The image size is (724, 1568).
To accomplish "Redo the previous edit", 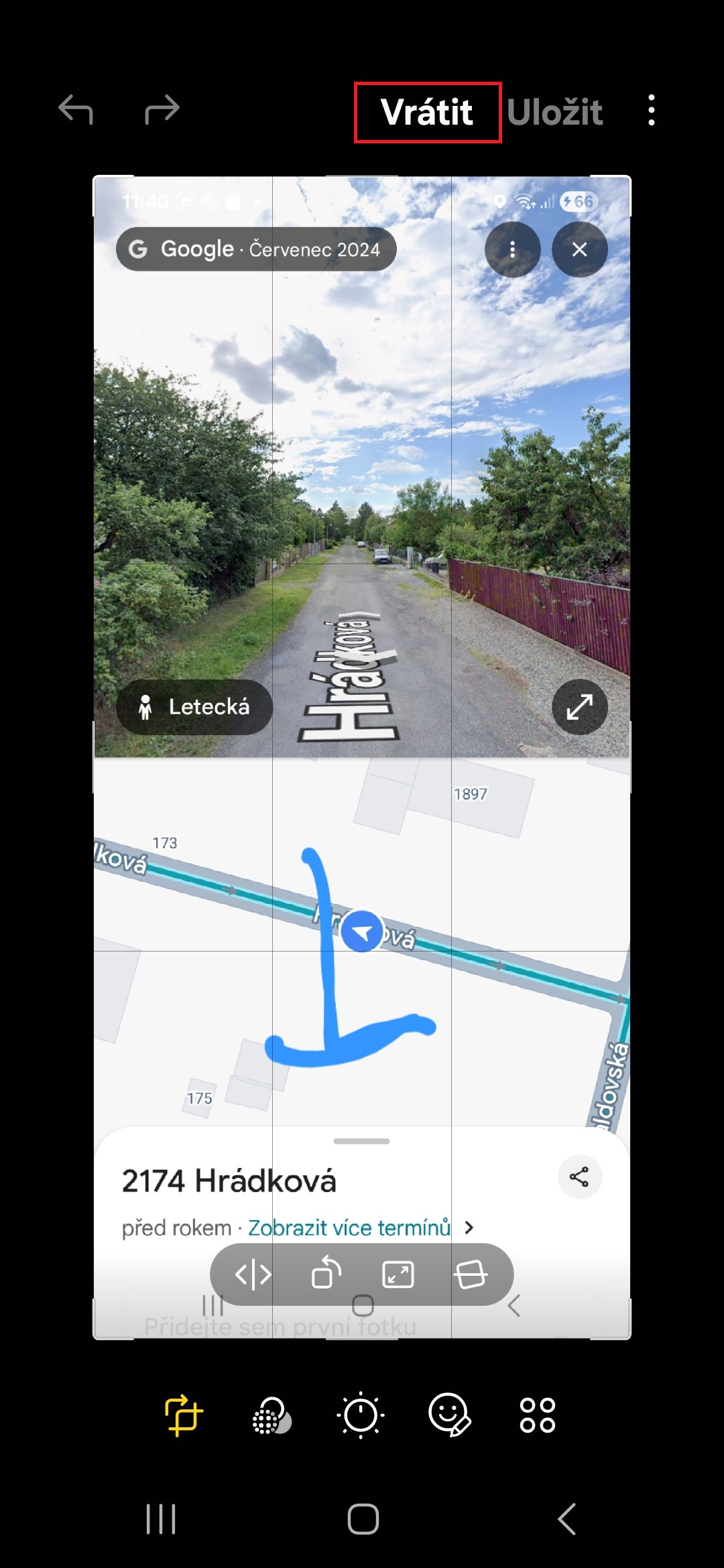I will coord(162,110).
